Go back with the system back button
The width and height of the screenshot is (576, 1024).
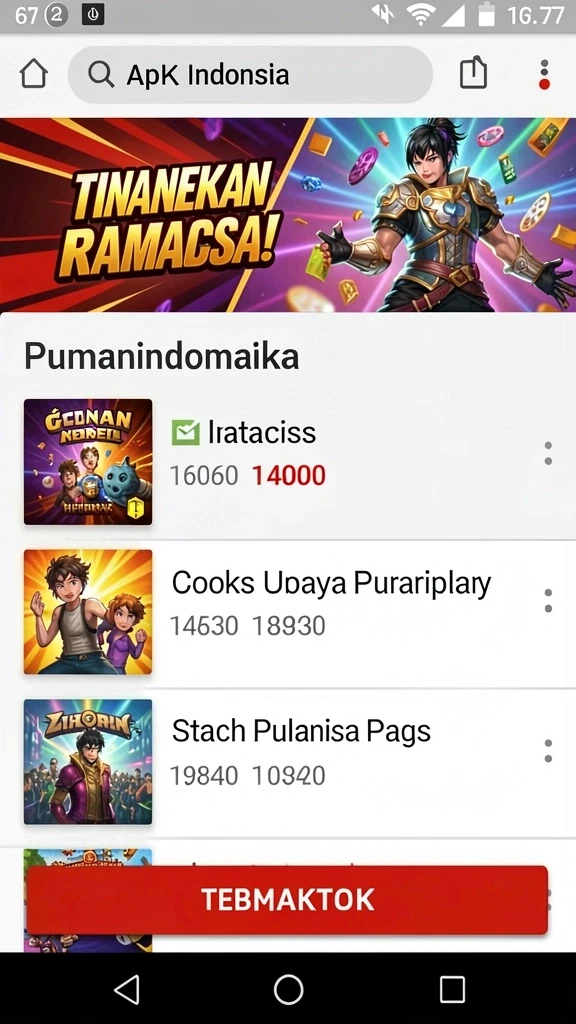pos(127,989)
